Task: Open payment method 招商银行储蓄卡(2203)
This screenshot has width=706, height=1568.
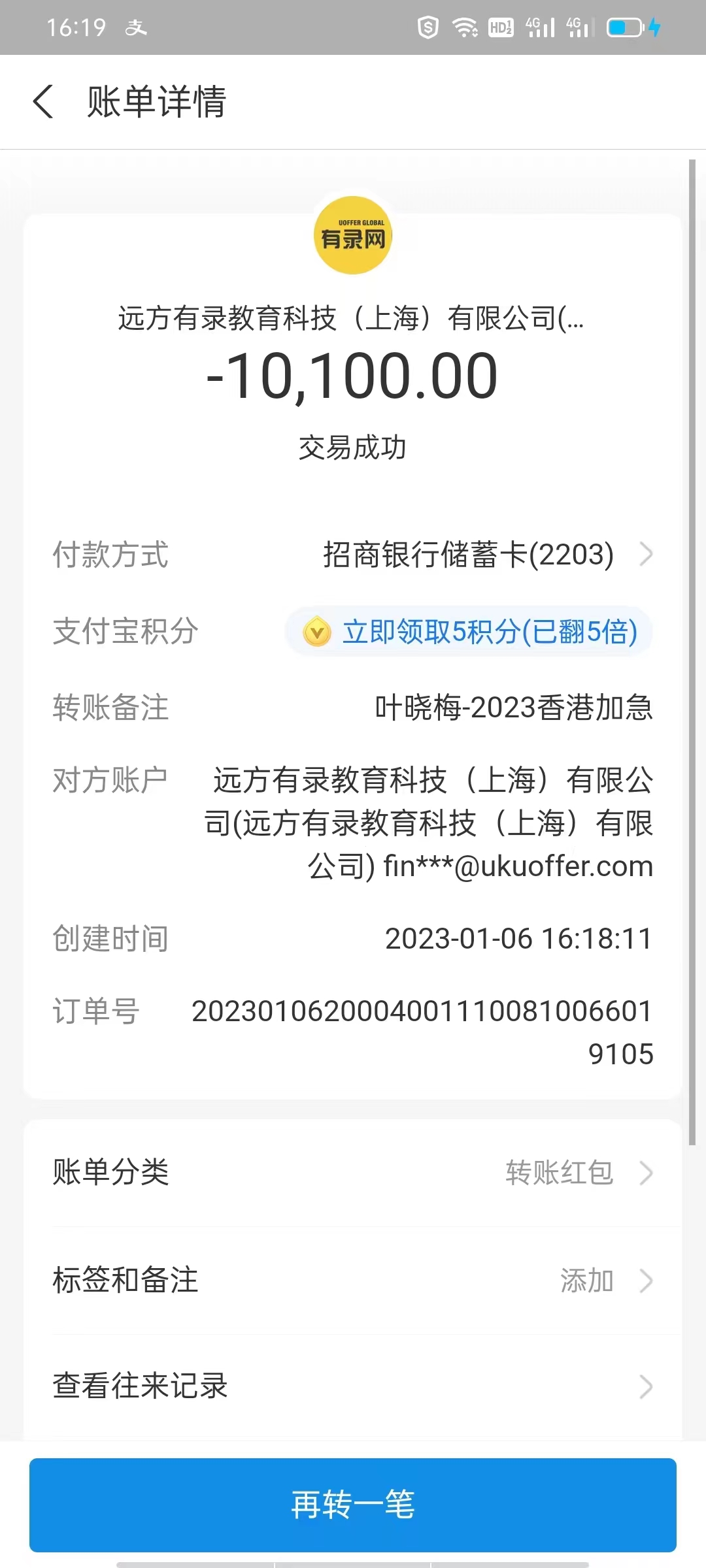Action: tap(484, 555)
